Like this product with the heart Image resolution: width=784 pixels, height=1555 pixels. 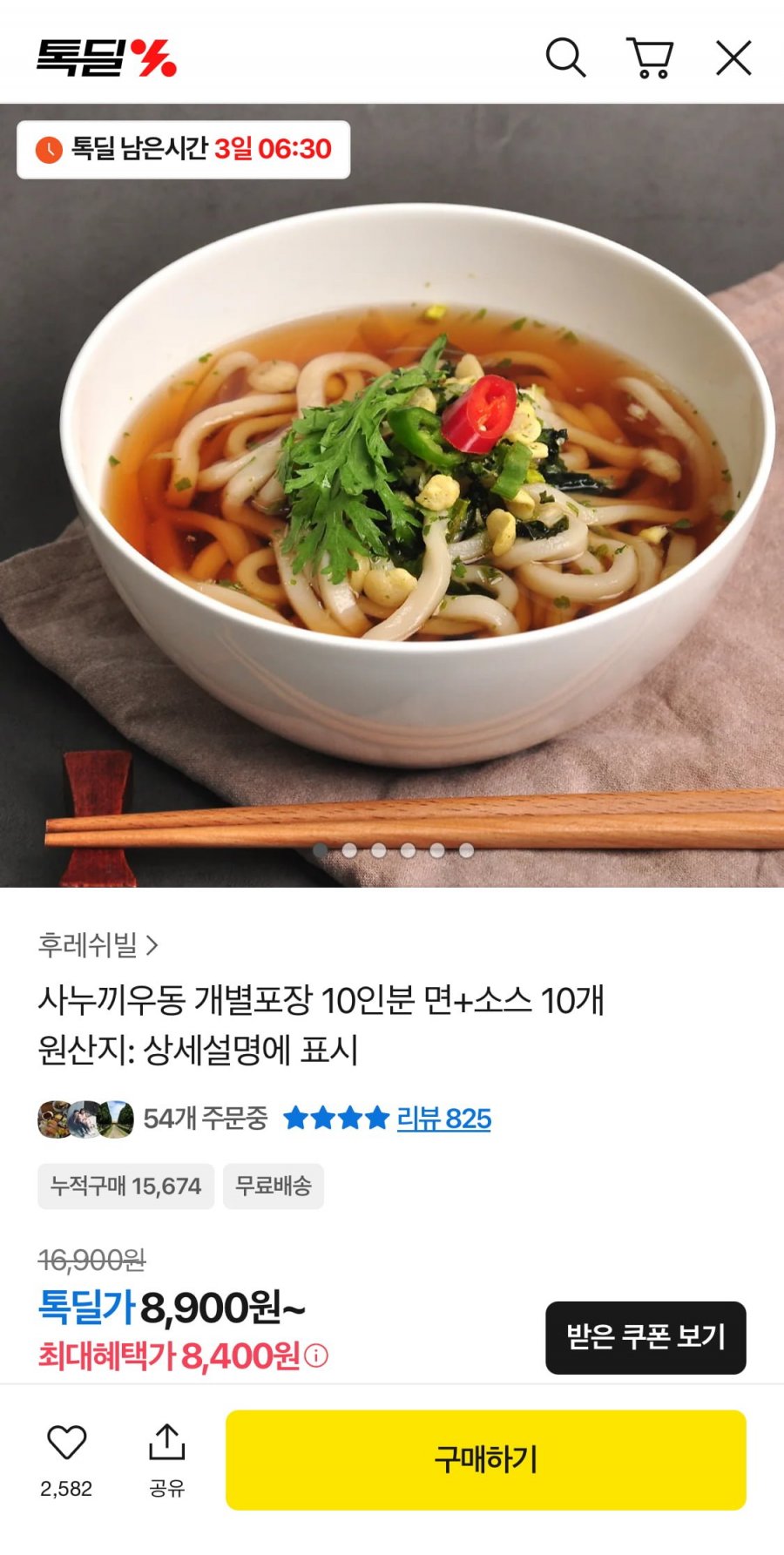click(66, 1444)
